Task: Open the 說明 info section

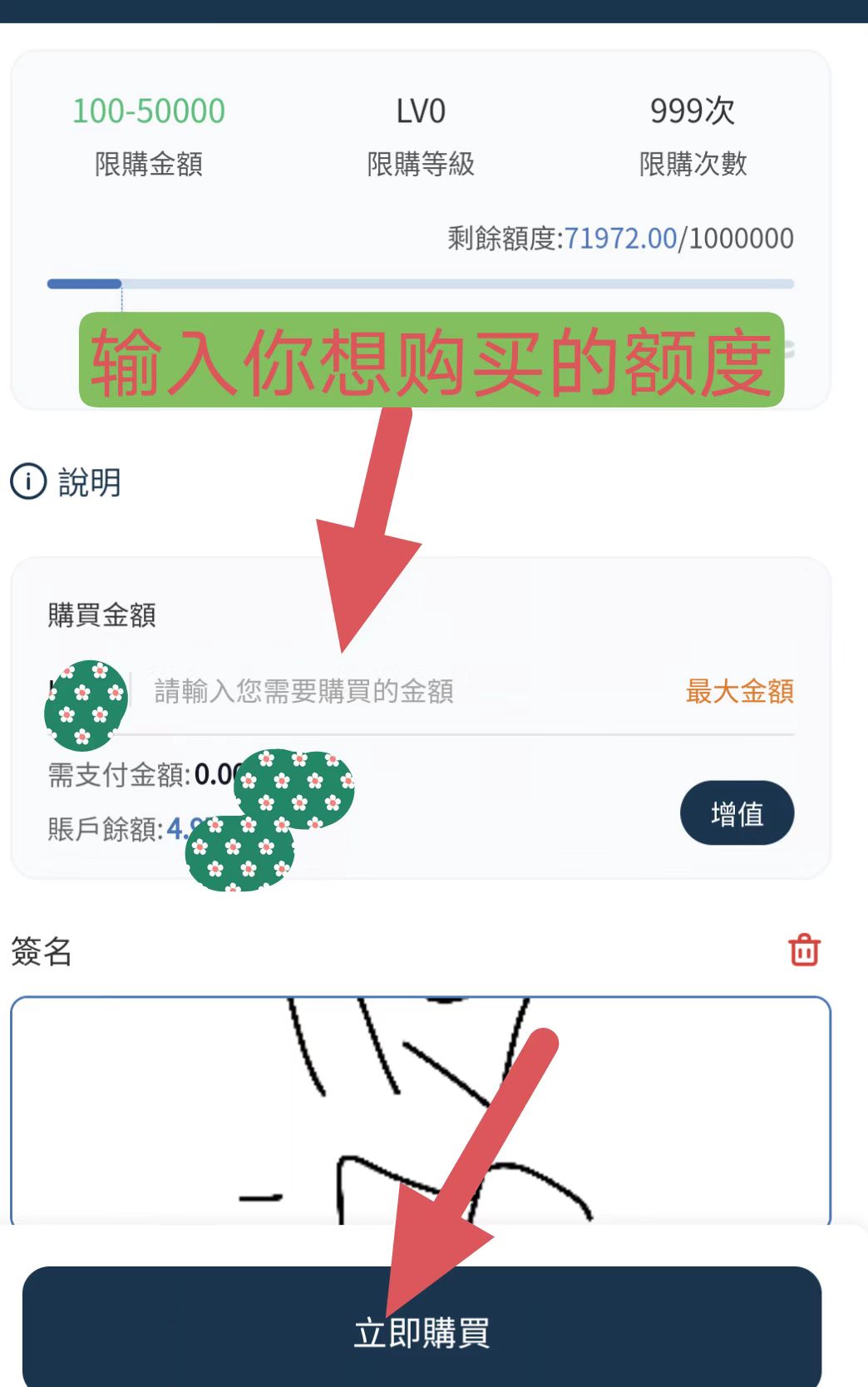Action: click(x=67, y=481)
